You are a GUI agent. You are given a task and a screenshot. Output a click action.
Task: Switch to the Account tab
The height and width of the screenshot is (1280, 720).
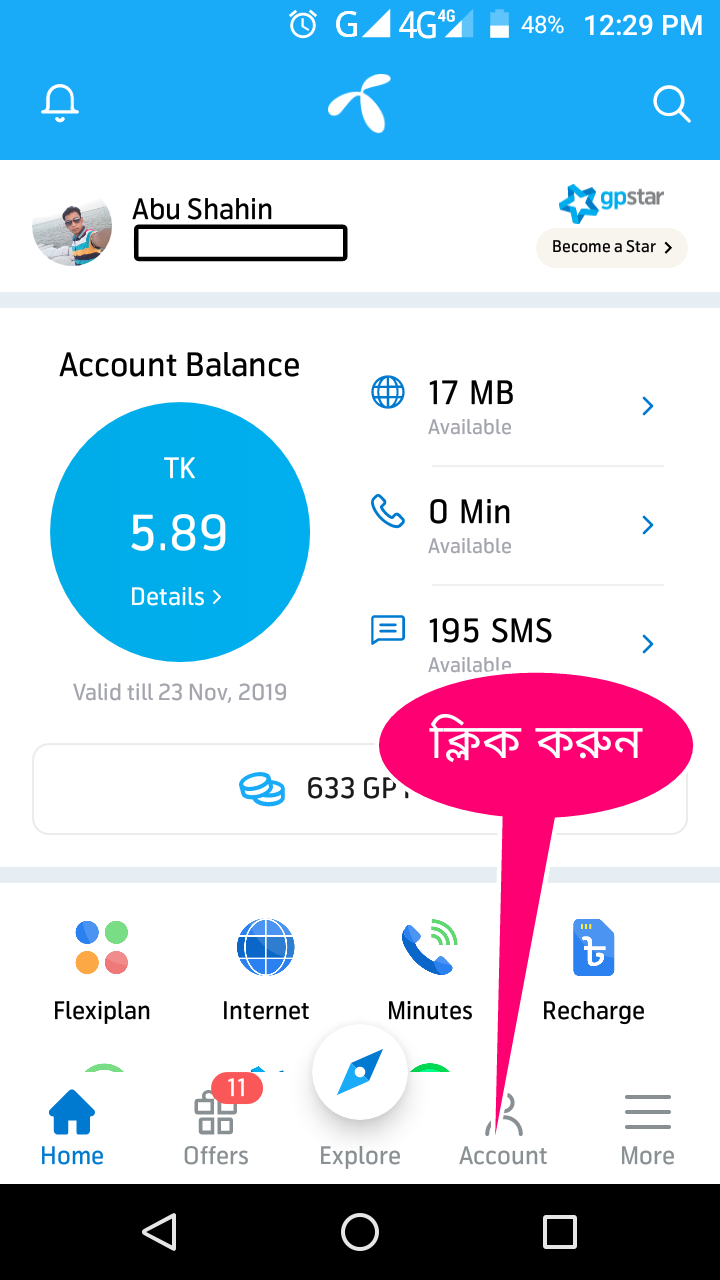tap(503, 1130)
